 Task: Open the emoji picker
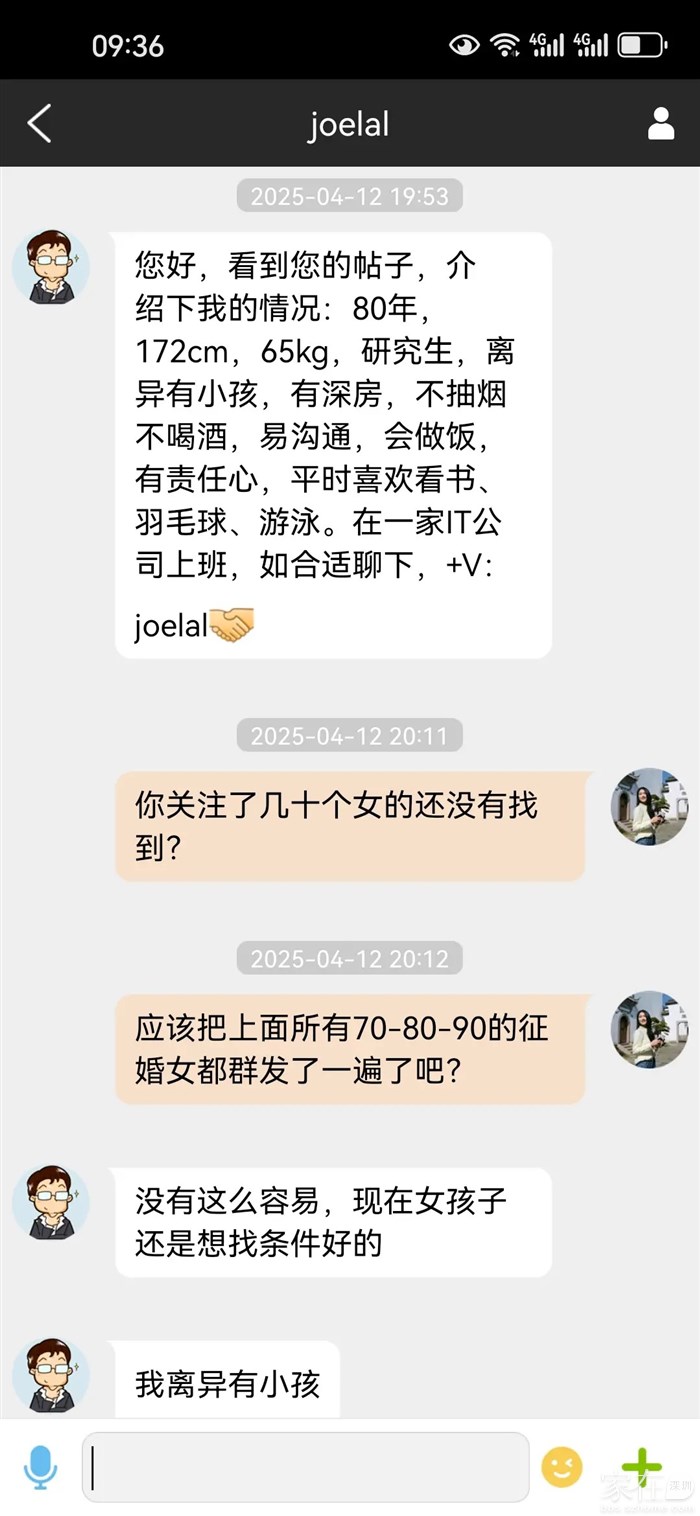[x=562, y=1467]
